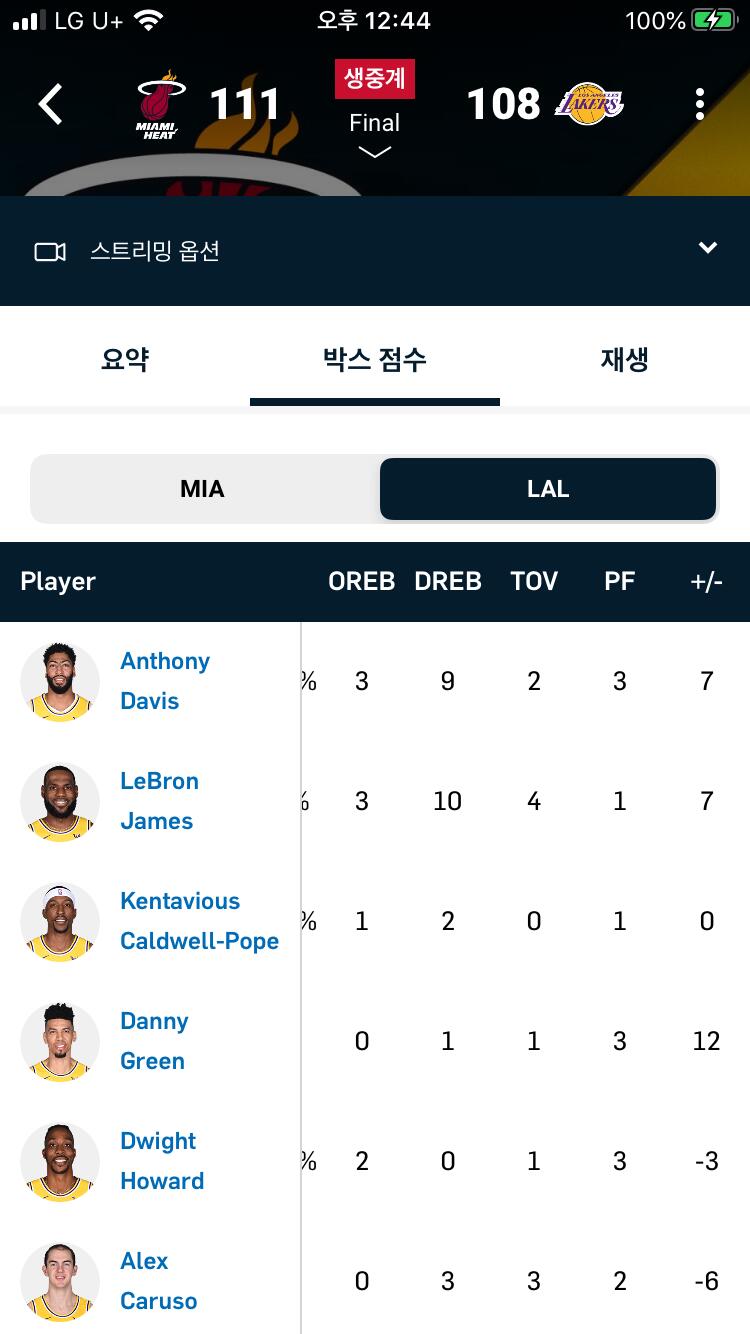Image resolution: width=750 pixels, height=1334 pixels.
Task: View Kentavious Caldwell-Pope's profile
Action: (x=198, y=921)
